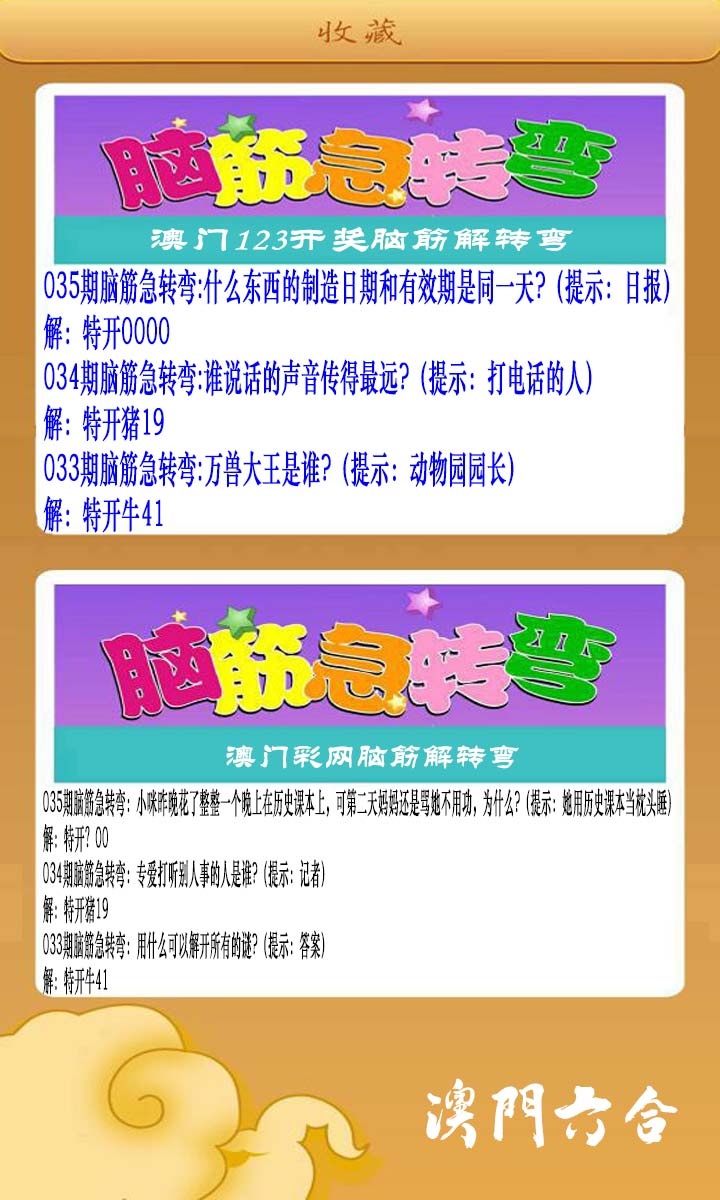Open the 澳门123开奖脑筋解转弯 card
This screenshot has height=1200, width=720.
point(360,310)
